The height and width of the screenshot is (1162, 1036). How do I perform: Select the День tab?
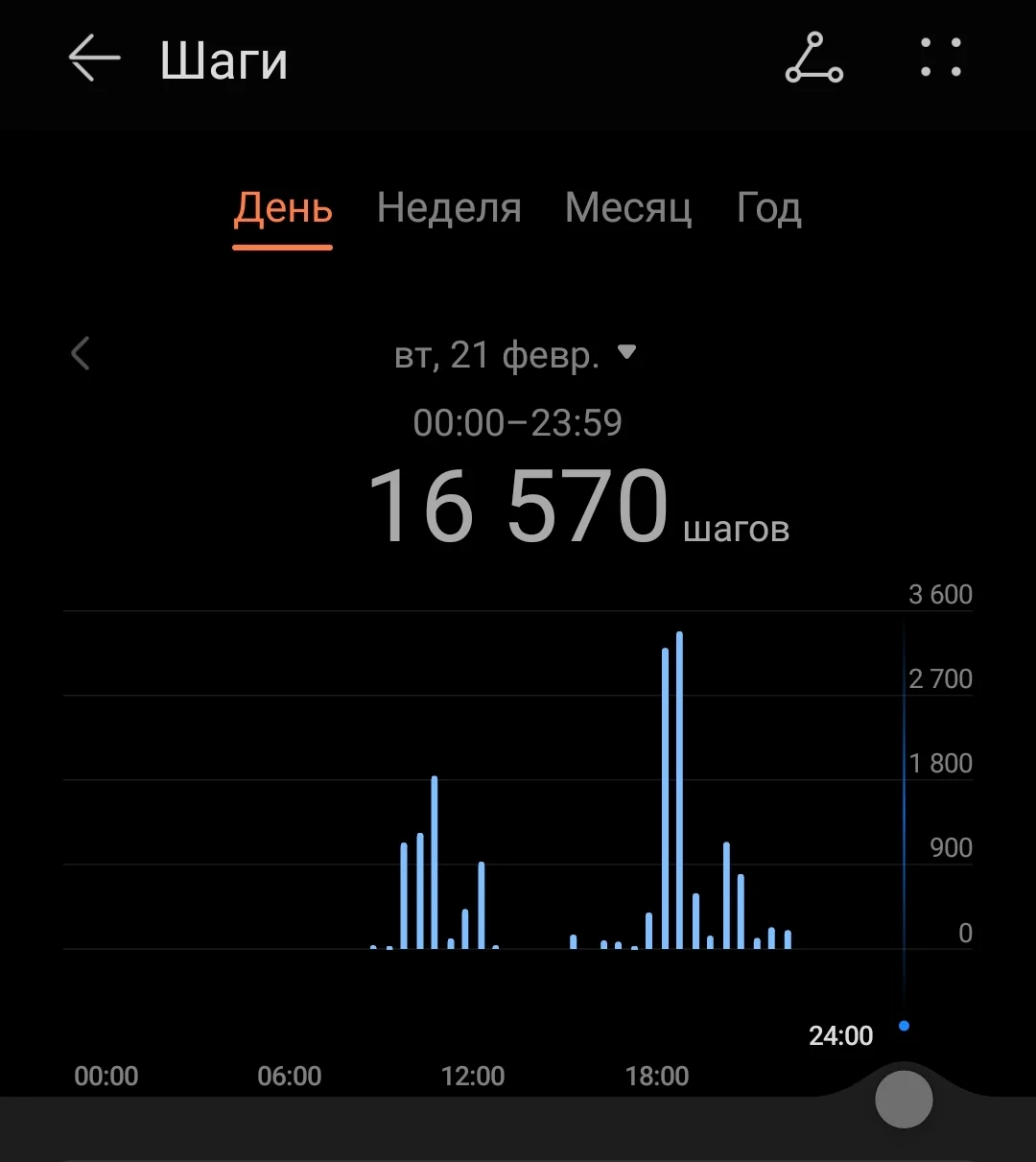pos(283,208)
